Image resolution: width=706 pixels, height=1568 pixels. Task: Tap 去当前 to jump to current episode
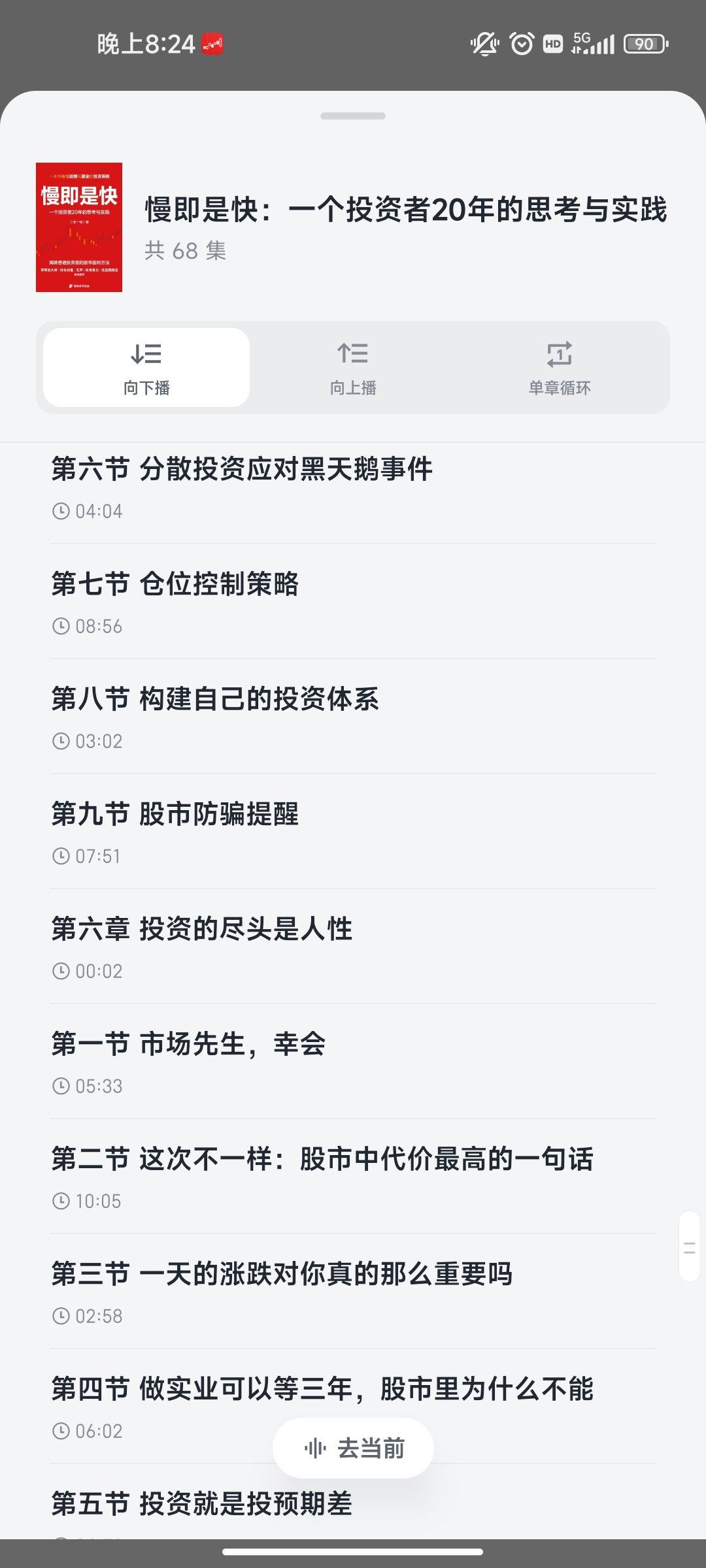coord(353,1448)
